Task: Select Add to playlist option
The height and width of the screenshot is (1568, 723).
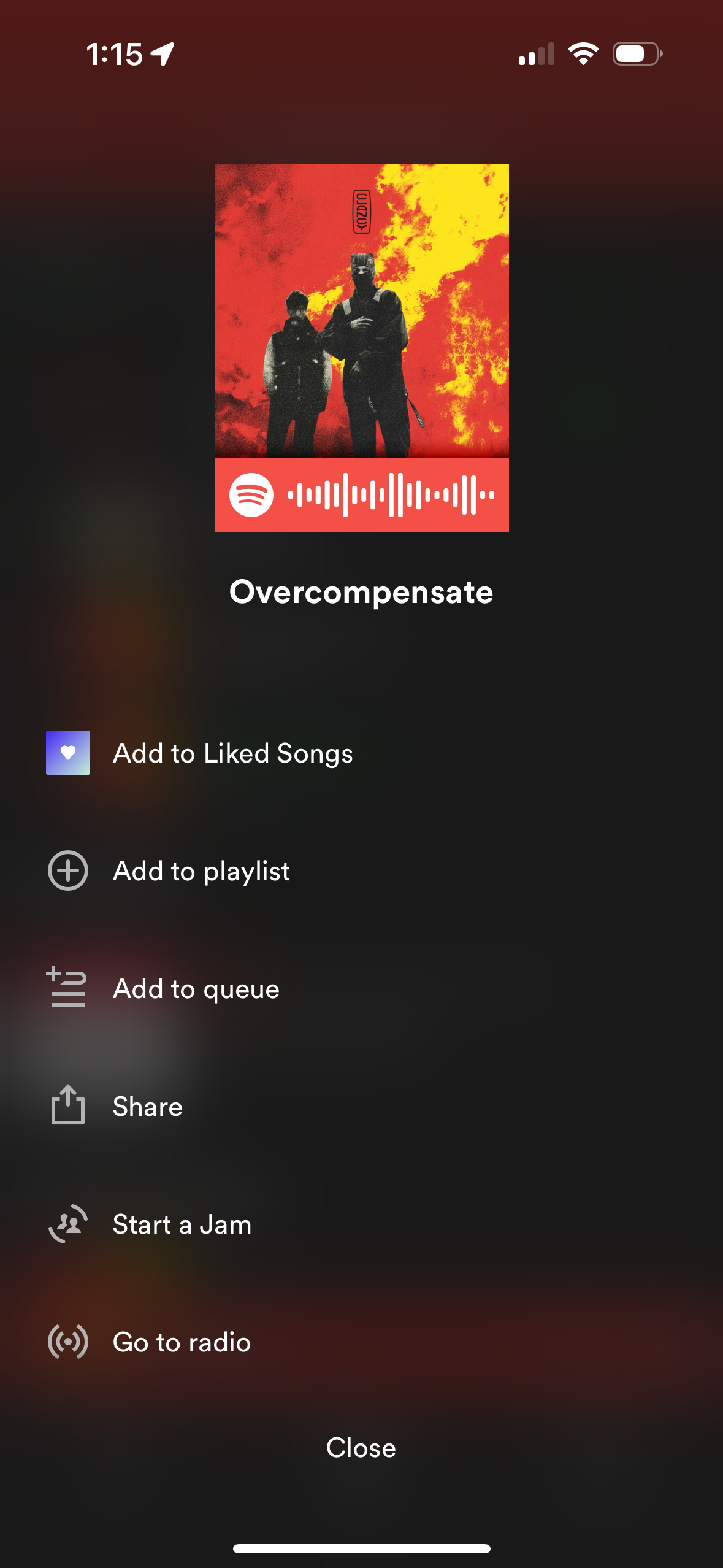Action: [x=201, y=871]
